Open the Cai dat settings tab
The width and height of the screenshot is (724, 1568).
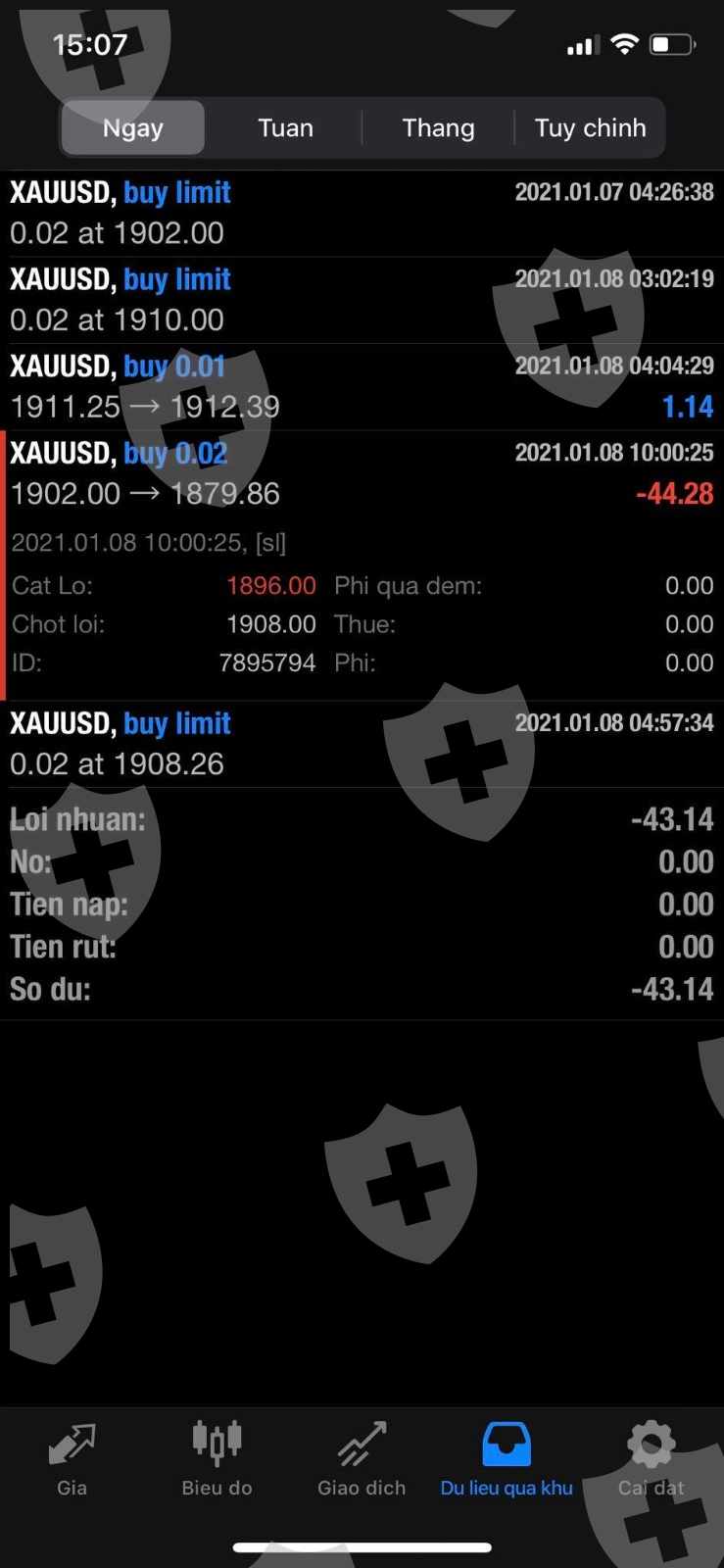(x=652, y=1459)
